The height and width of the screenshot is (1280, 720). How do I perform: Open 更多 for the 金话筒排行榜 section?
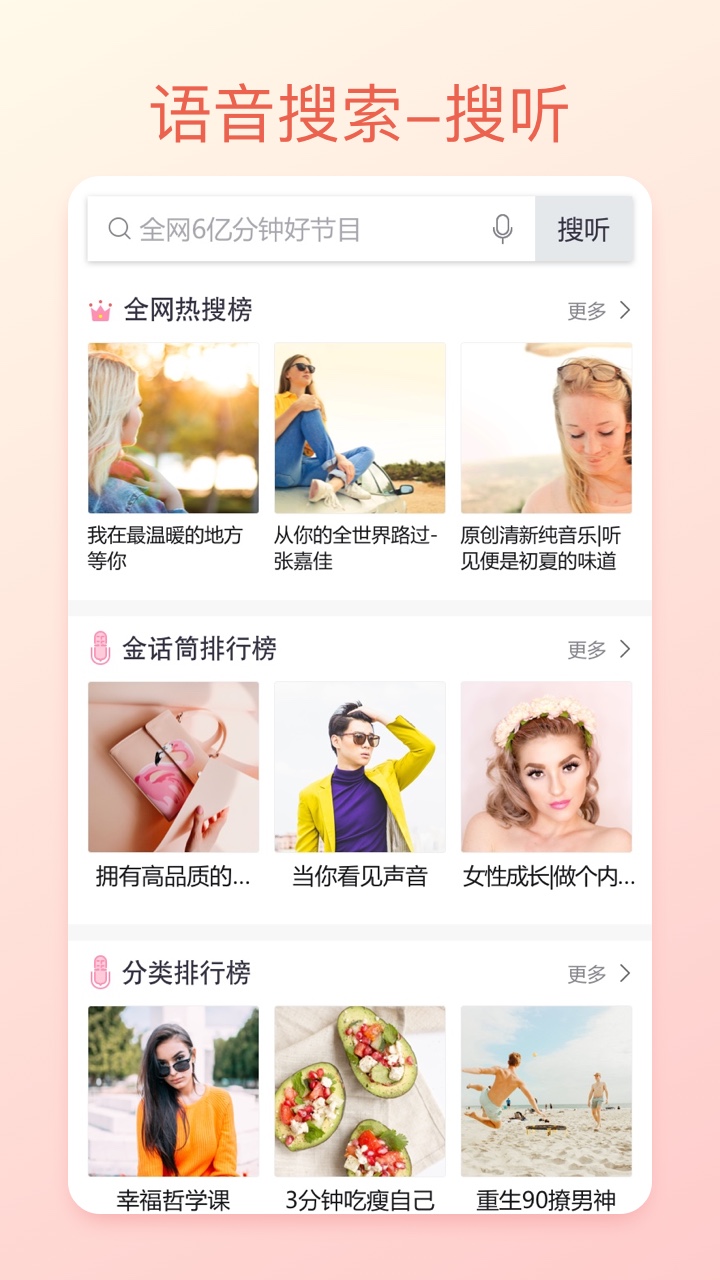coord(589,649)
